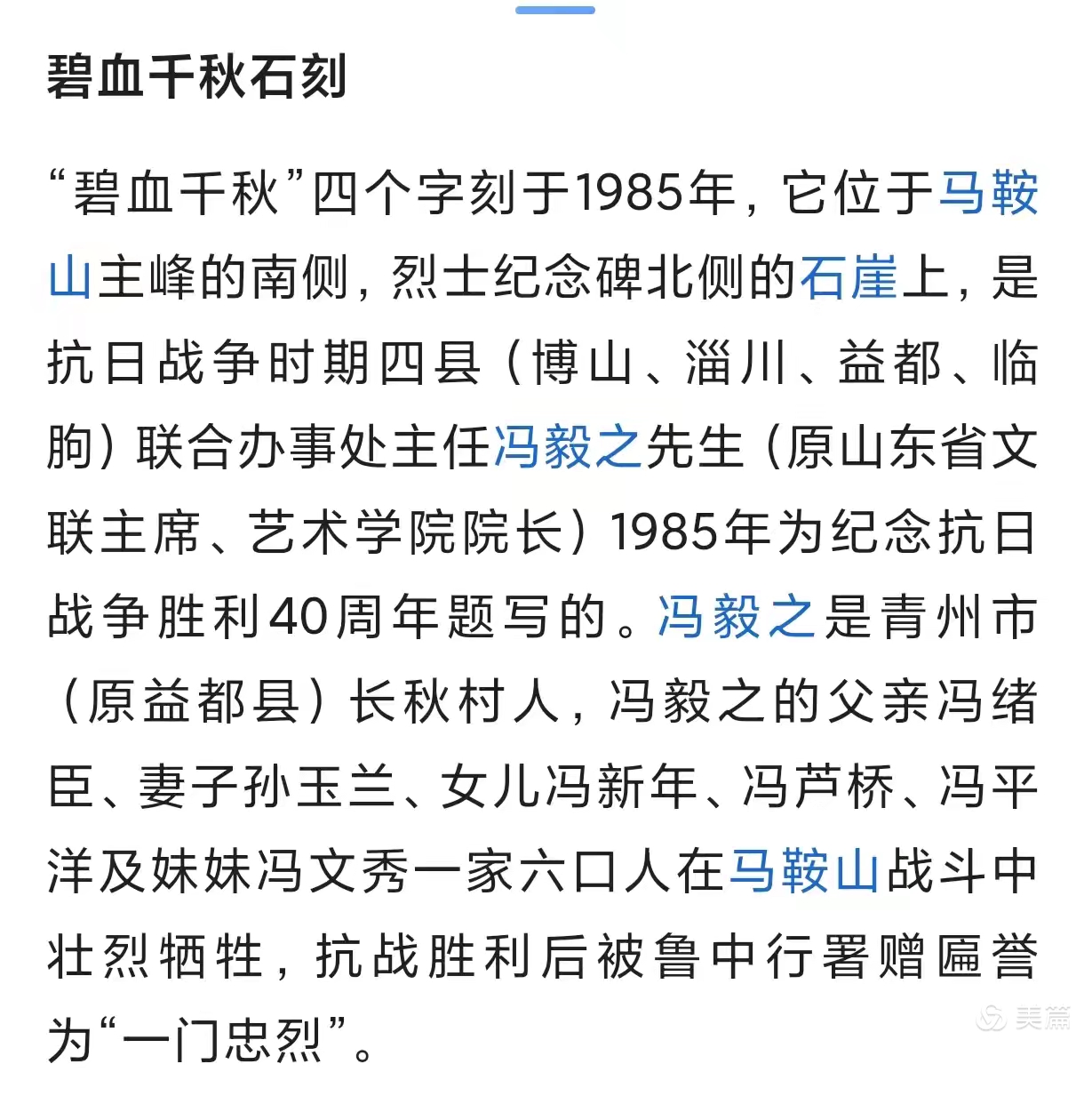Image resolution: width=1084 pixels, height=1120 pixels.
Task: Open the 马鞍山 link before 战斗中
Action: 804,870
